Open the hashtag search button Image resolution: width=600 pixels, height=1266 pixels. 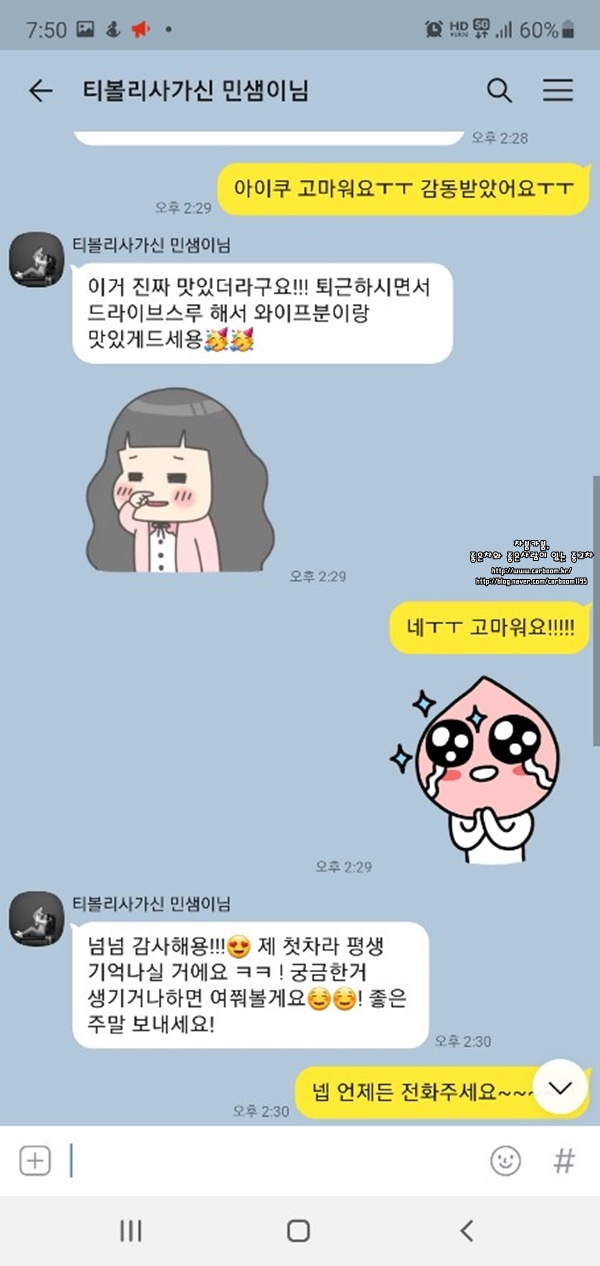[564, 1161]
